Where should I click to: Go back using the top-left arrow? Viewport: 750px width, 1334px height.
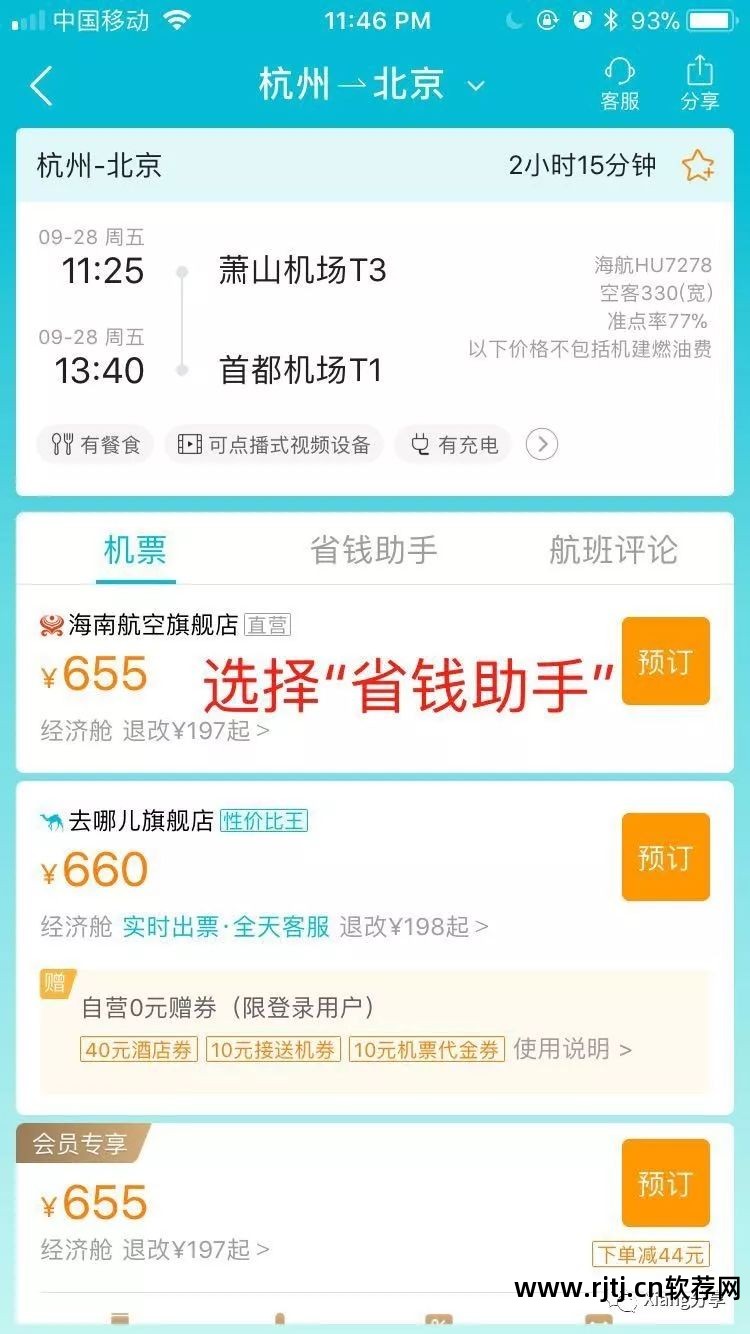[x=42, y=86]
